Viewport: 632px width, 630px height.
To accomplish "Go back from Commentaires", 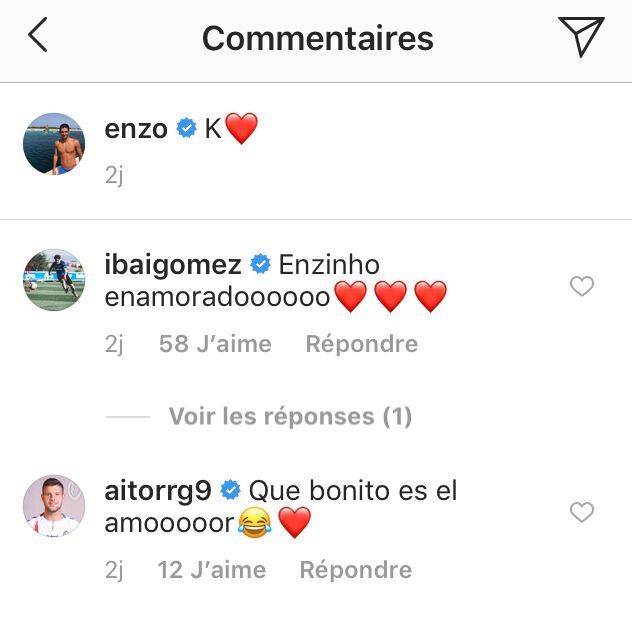I will [x=38, y=37].
